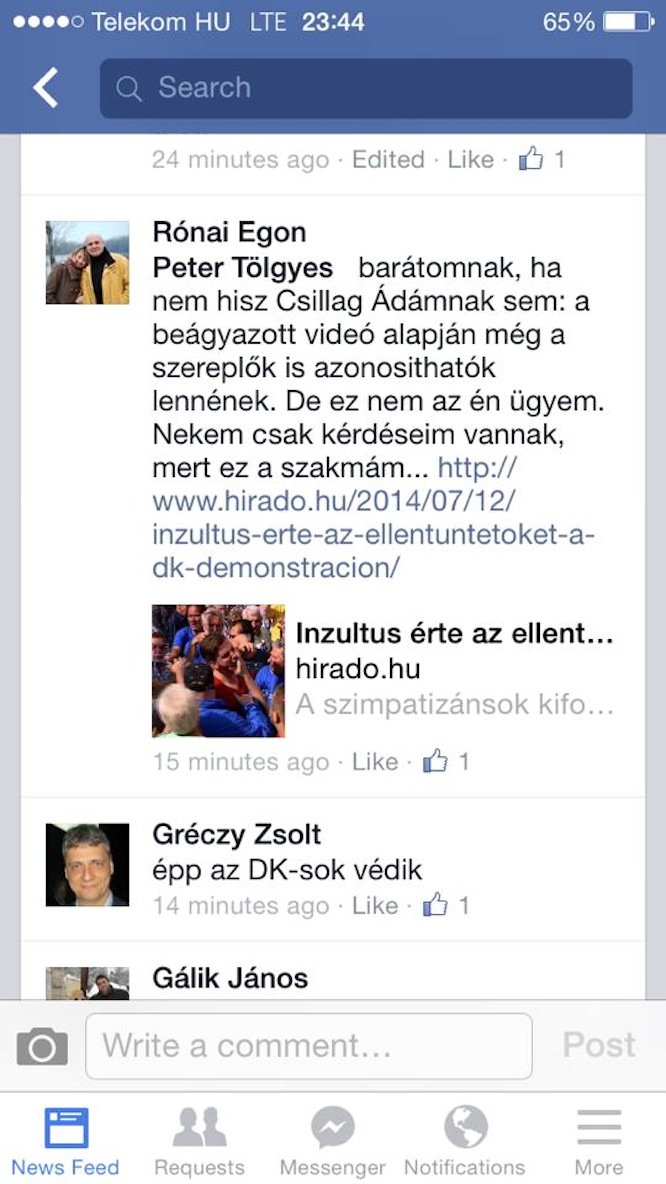Open the Search field in the header
This screenshot has width=666, height=1184.
click(365, 88)
